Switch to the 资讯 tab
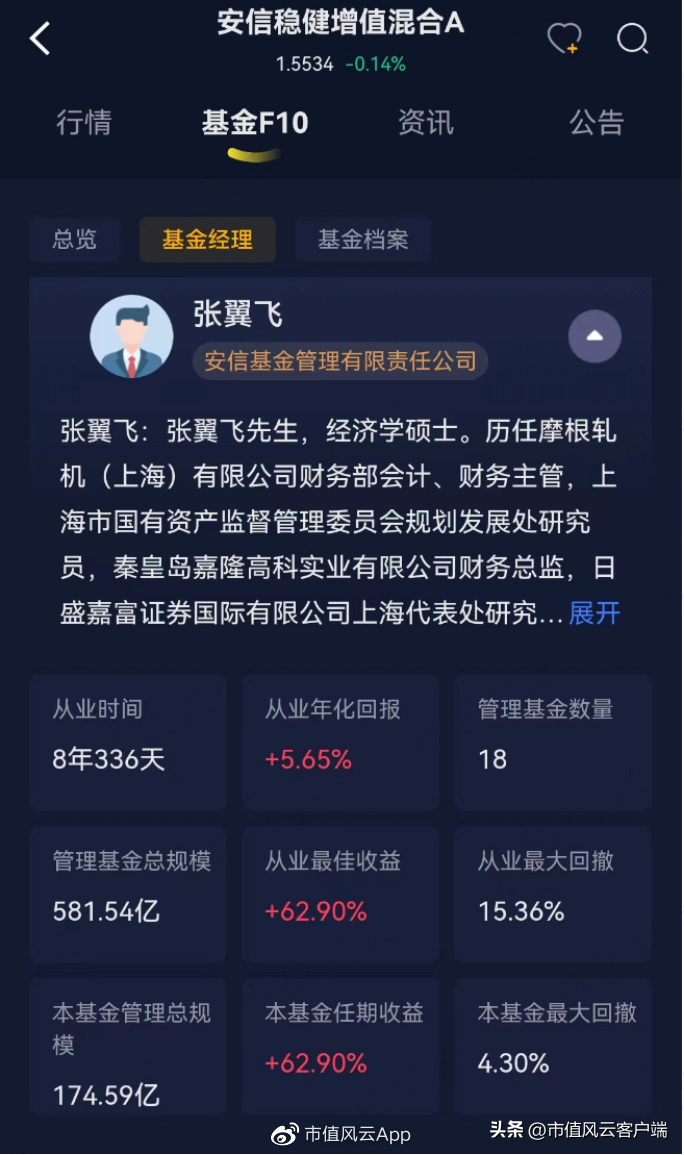This screenshot has width=684, height=1155. (x=426, y=122)
